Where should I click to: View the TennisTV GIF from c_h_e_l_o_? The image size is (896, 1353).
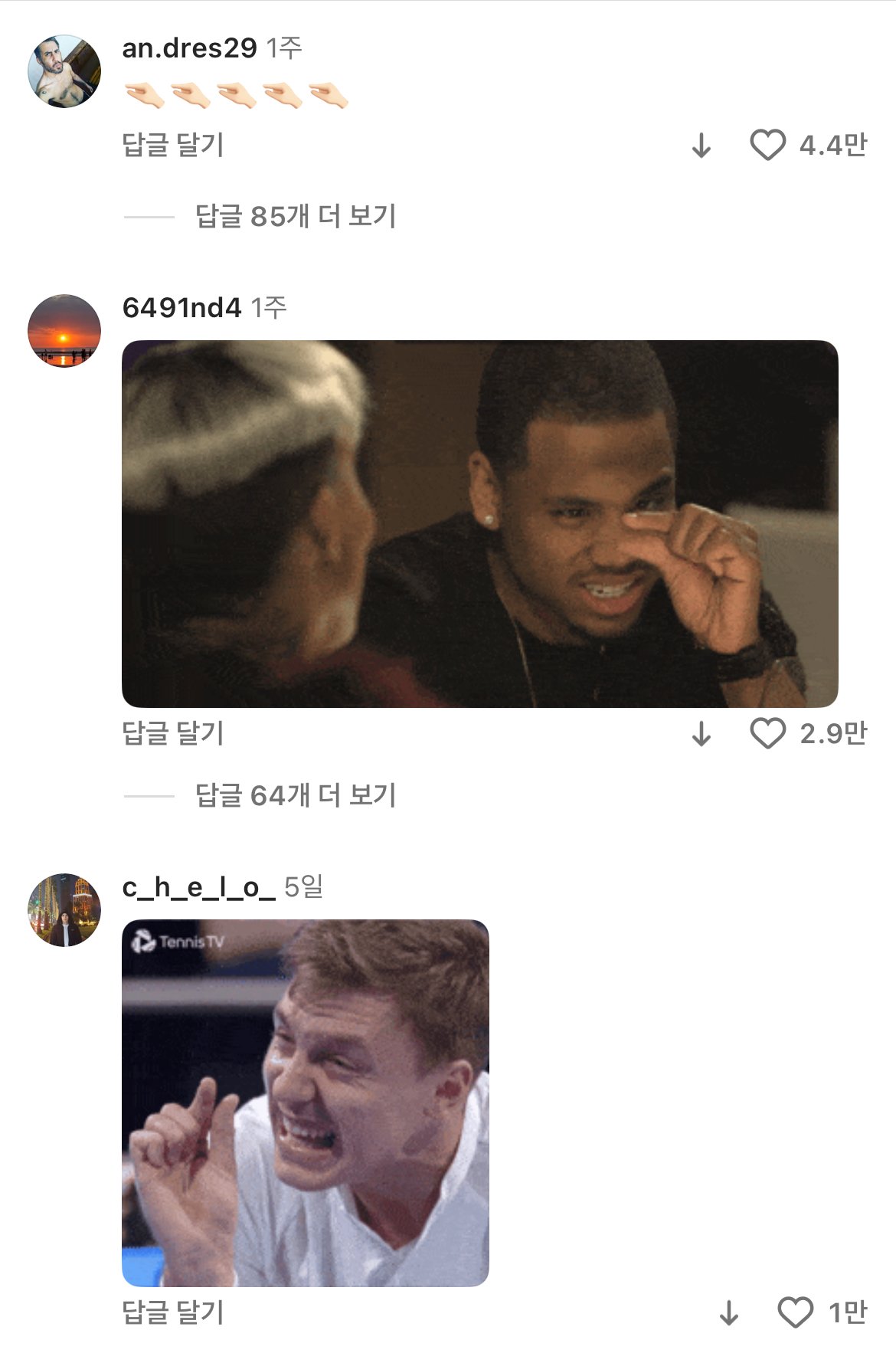[305, 1102]
